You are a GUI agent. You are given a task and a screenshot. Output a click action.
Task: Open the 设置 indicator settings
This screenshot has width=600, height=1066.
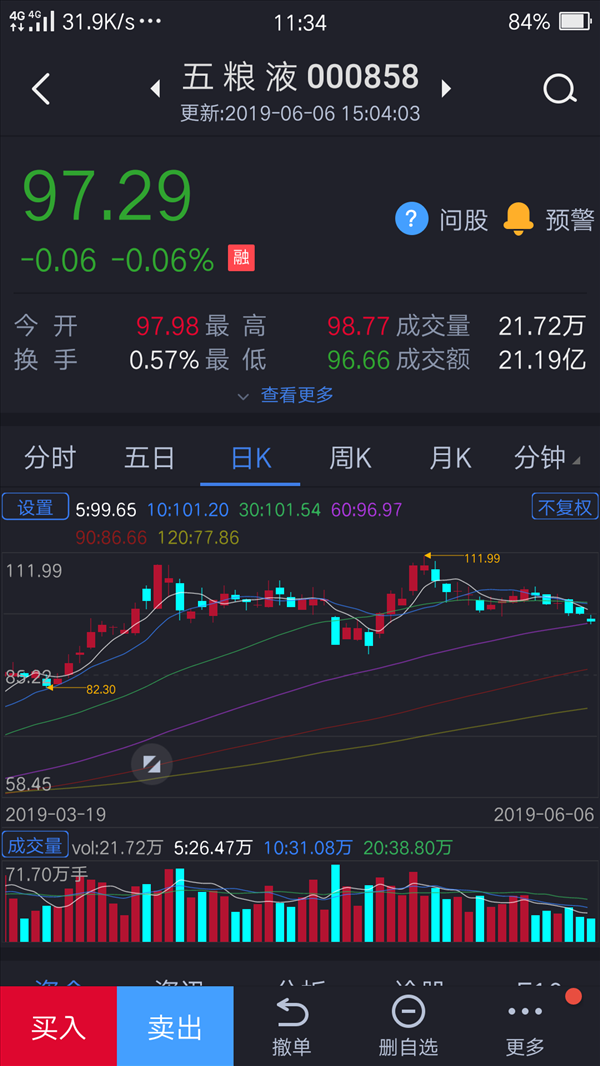(x=35, y=506)
